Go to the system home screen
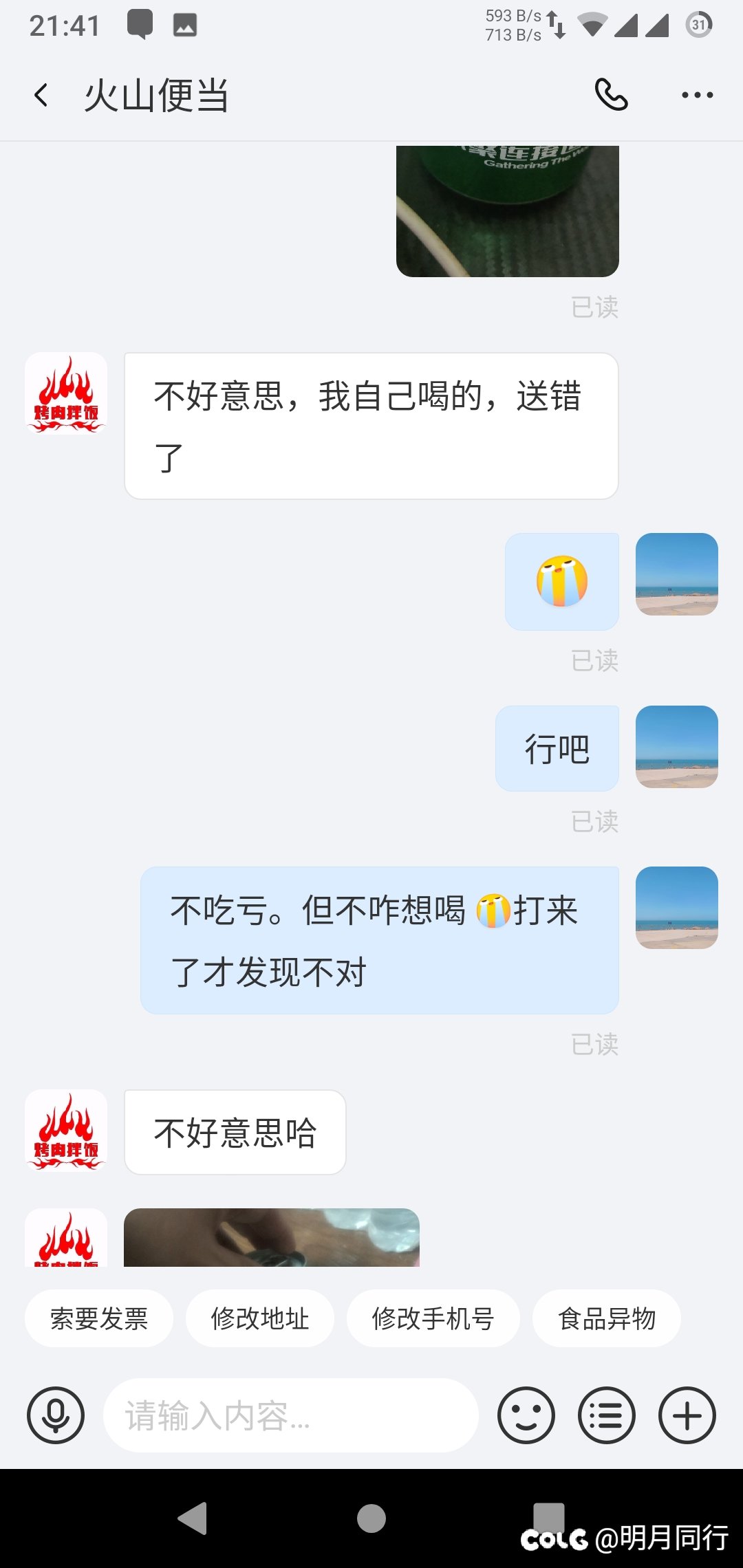Viewport: 743px width, 1568px height. (x=371, y=1518)
